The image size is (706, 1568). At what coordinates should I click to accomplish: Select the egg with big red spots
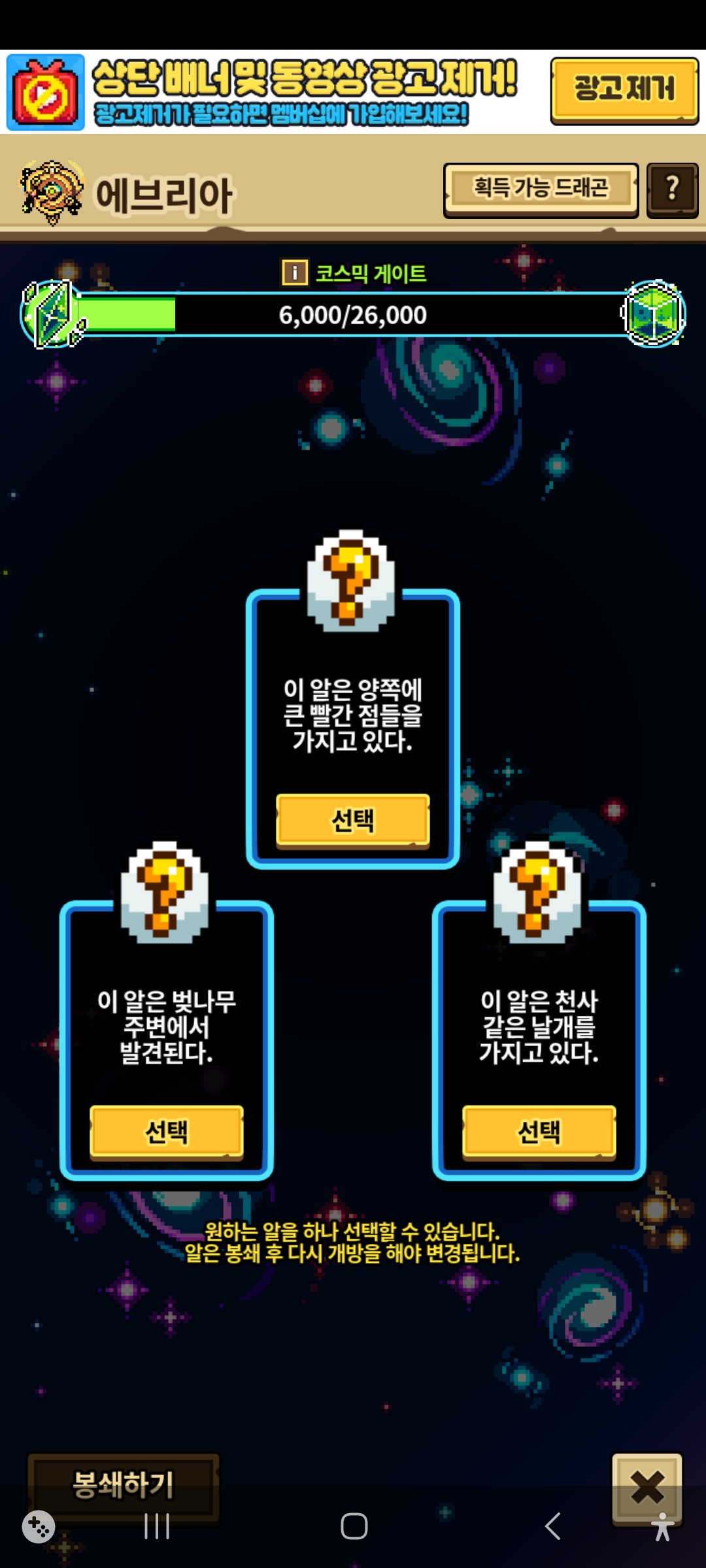pos(352,821)
